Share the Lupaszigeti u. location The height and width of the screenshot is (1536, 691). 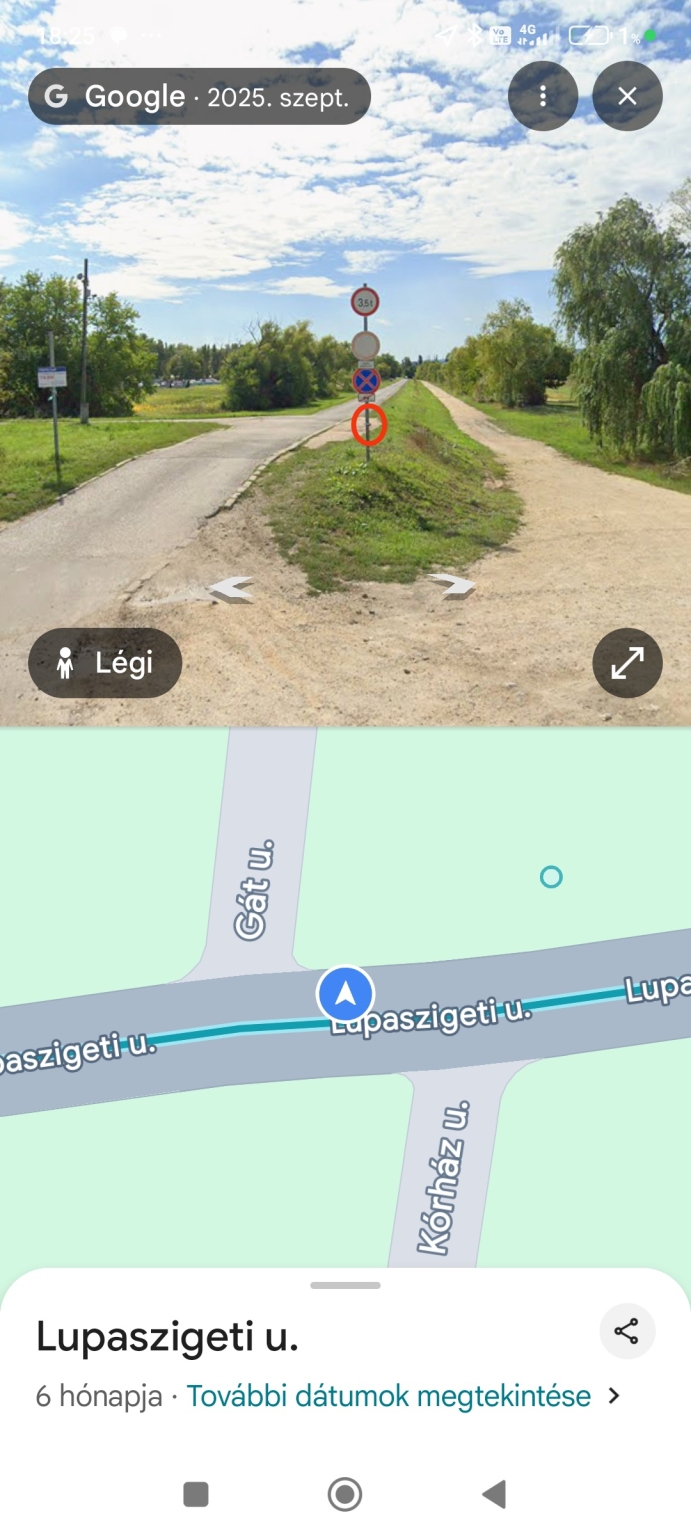(x=627, y=1331)
